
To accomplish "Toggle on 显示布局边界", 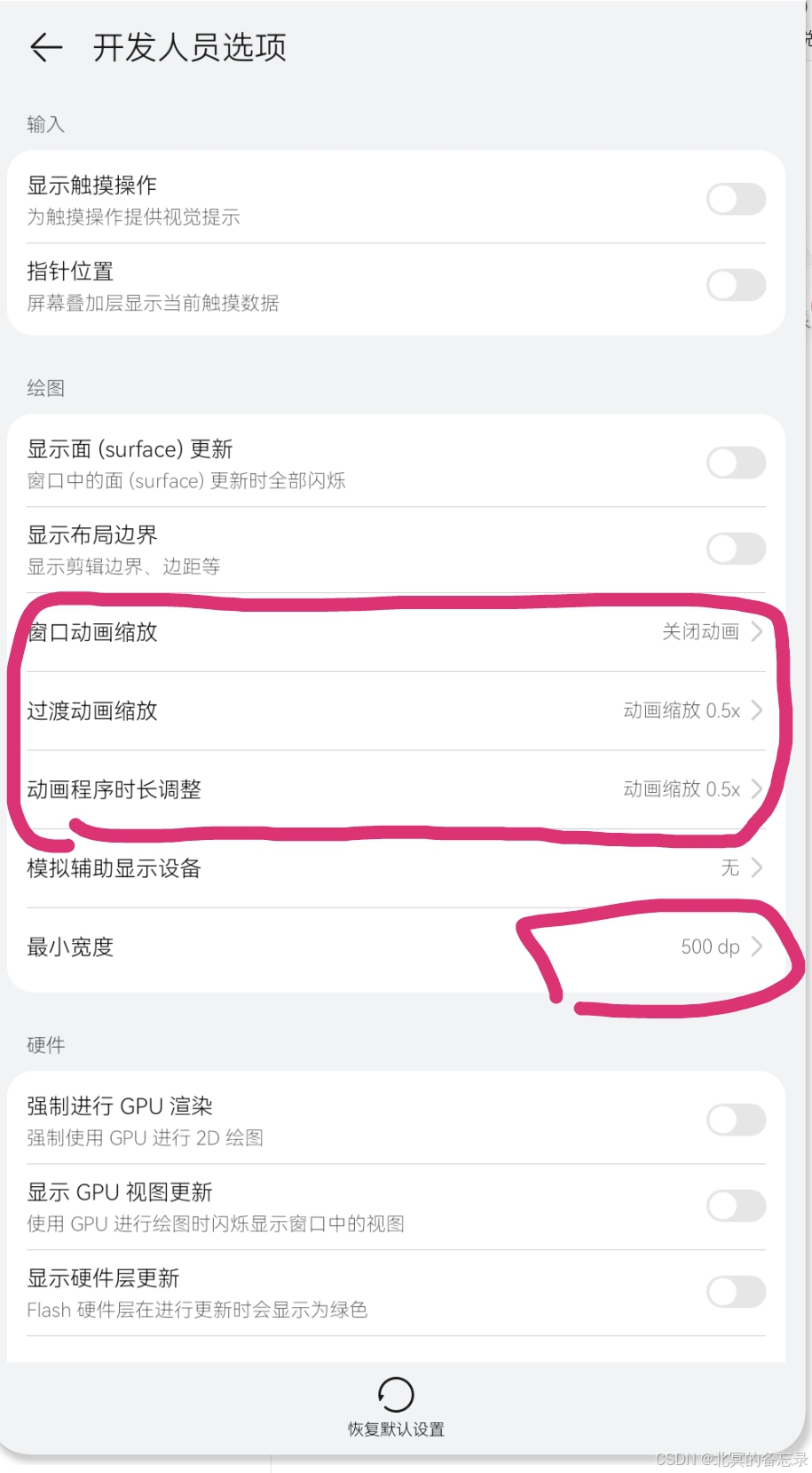I will coord(736,549).
